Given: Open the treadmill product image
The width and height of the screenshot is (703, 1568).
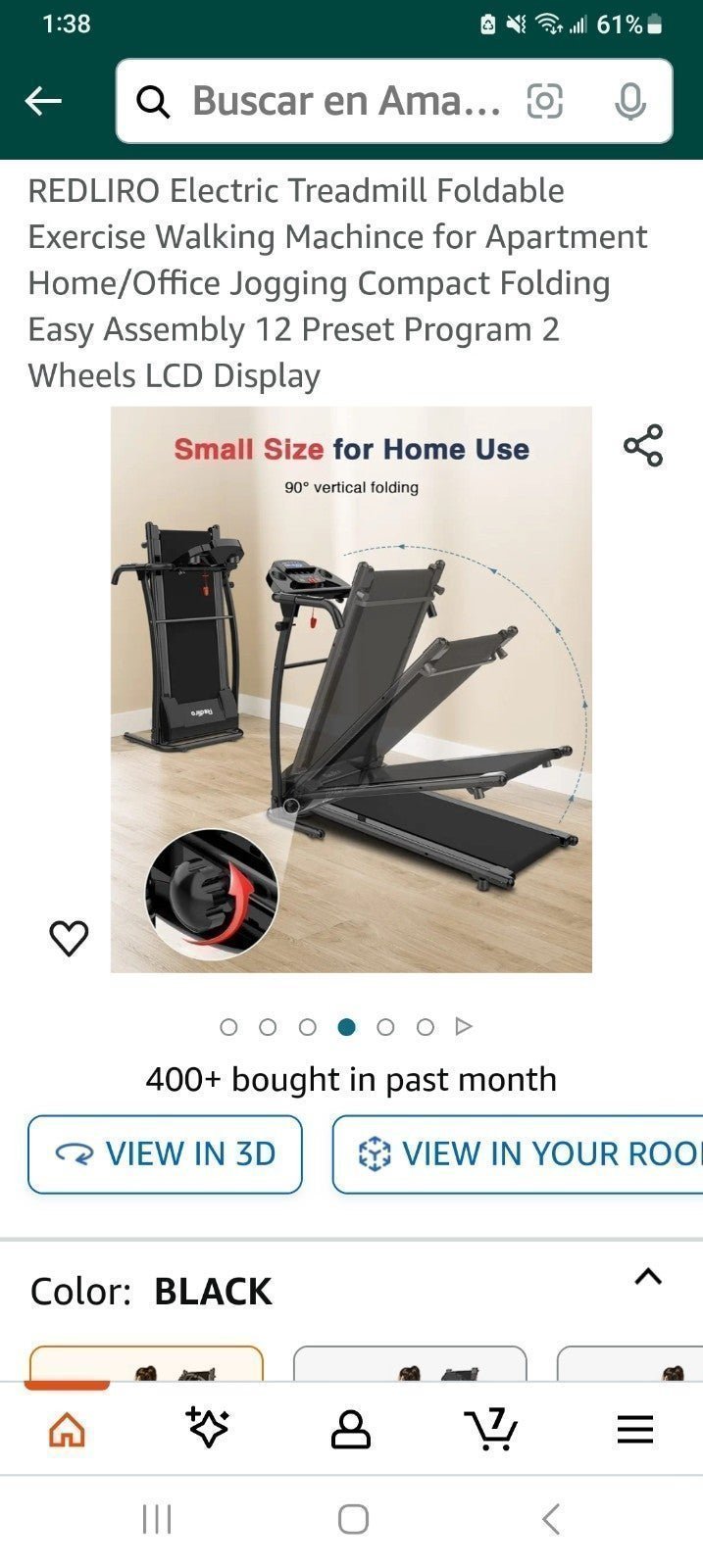Looking at the screenshot, I should click(x=351, y=689).
